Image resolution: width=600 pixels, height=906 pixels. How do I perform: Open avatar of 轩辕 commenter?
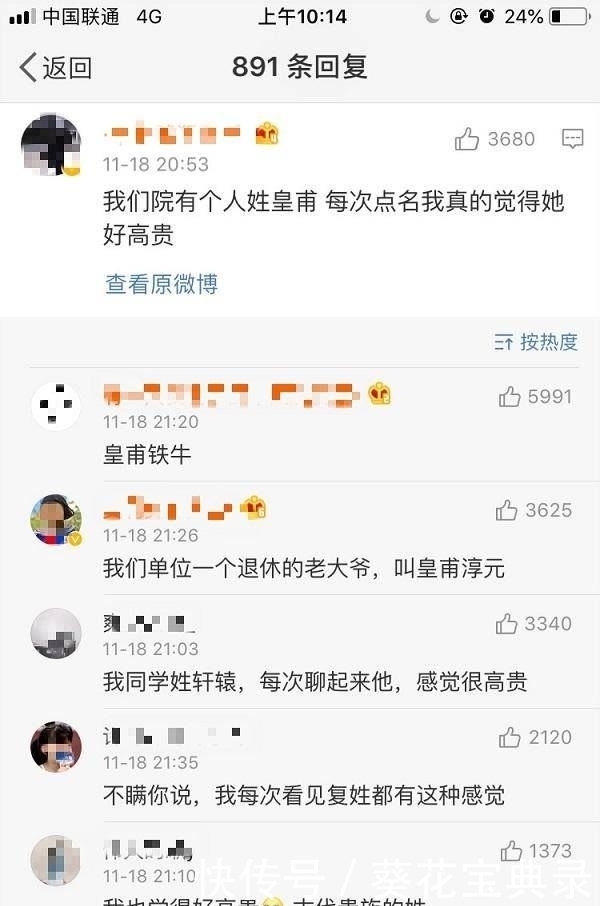55,633
